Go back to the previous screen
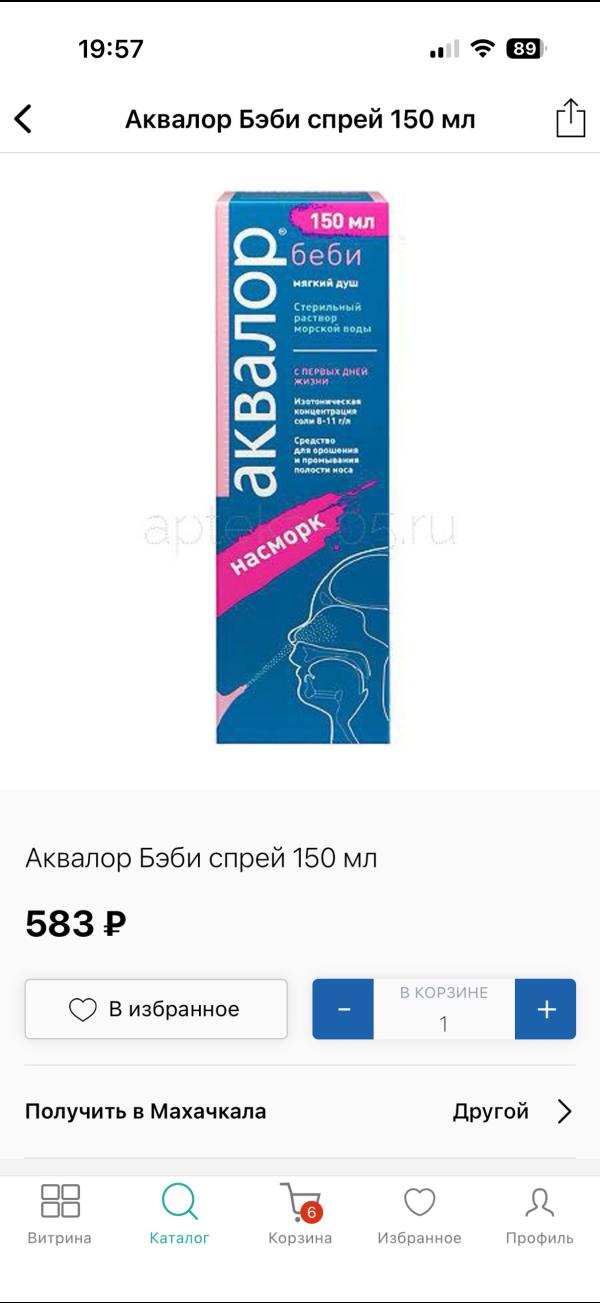The height and width of the screenshot is (1303, 600). point(24,119)
